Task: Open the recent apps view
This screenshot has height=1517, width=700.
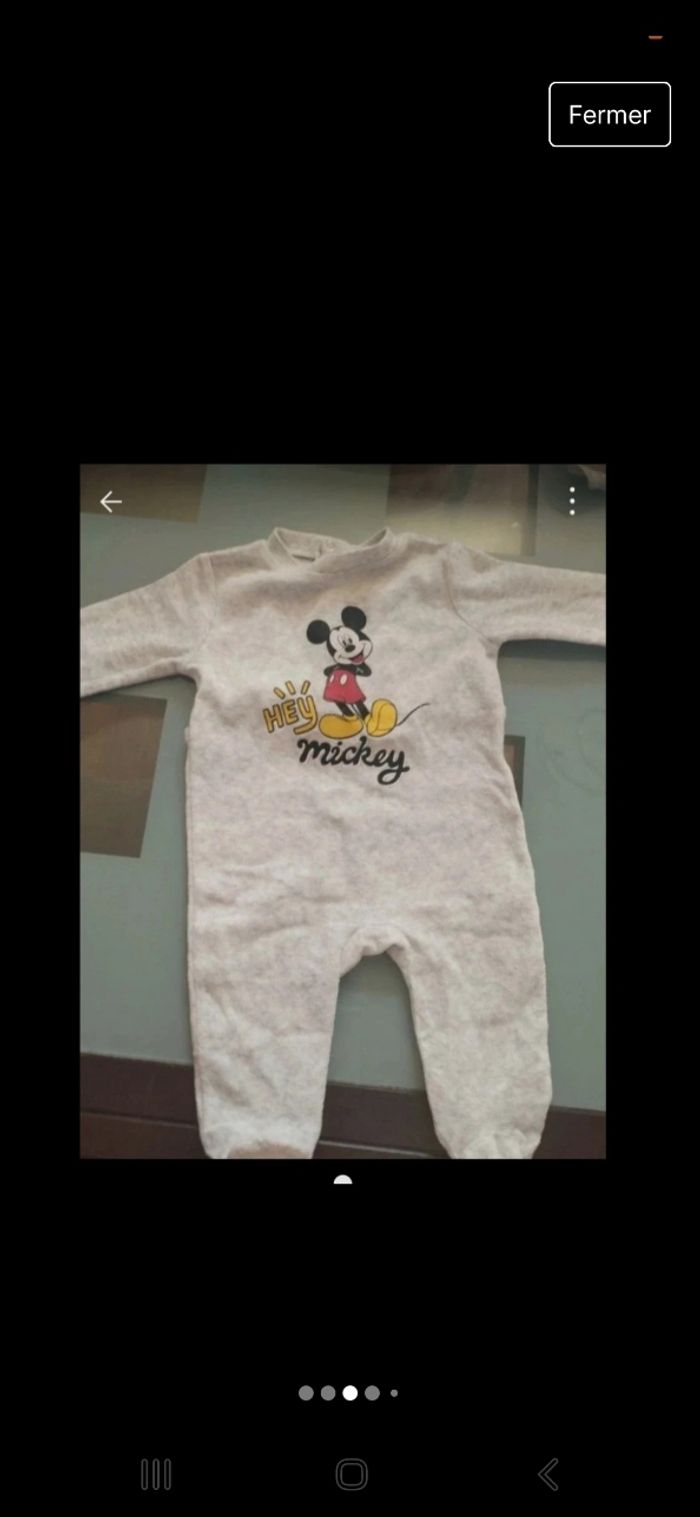Action: tap(156, 1473)
